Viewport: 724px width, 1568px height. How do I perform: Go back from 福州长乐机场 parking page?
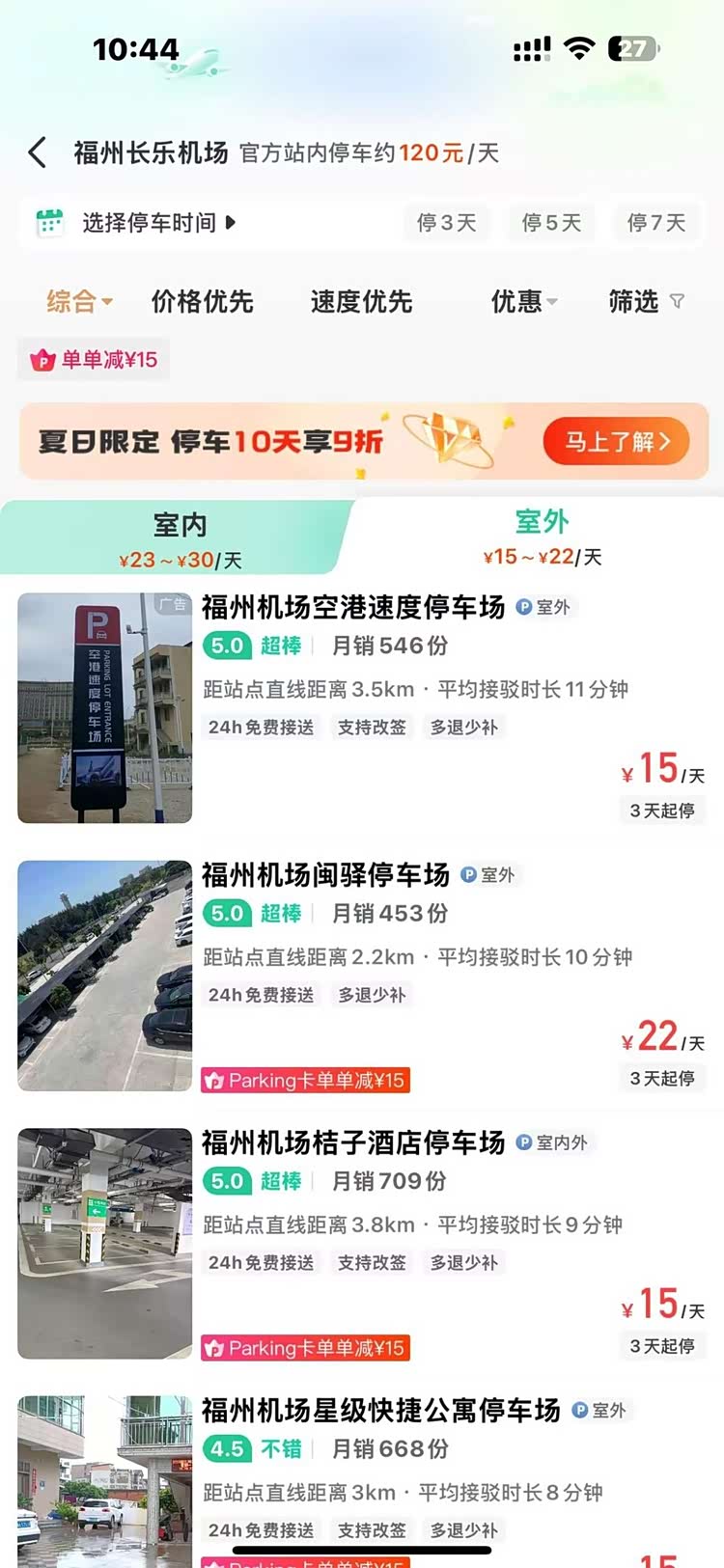pos(38,152)
